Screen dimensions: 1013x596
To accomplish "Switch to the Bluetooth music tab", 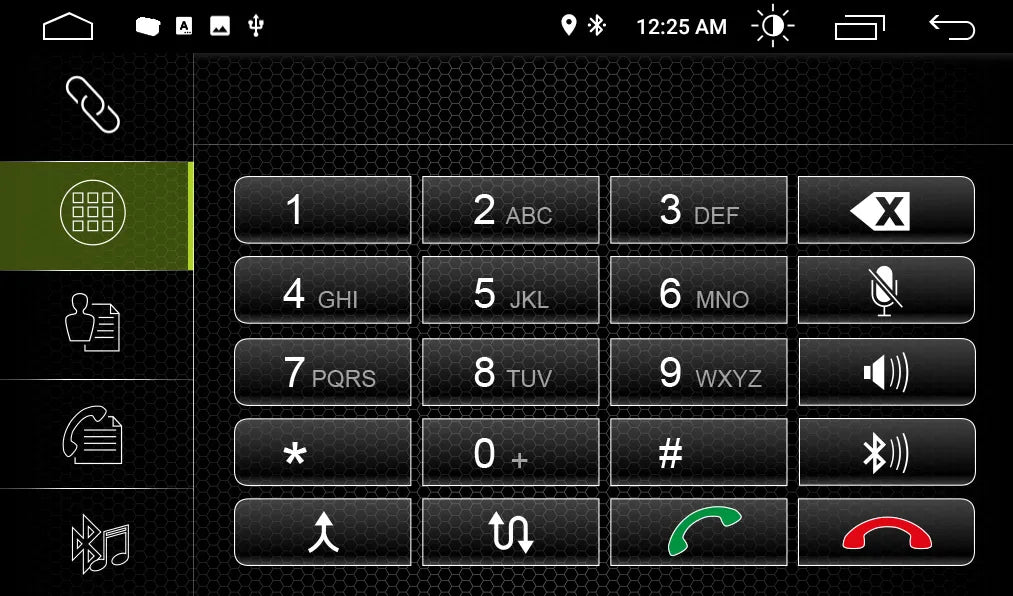I will (100, 543).
